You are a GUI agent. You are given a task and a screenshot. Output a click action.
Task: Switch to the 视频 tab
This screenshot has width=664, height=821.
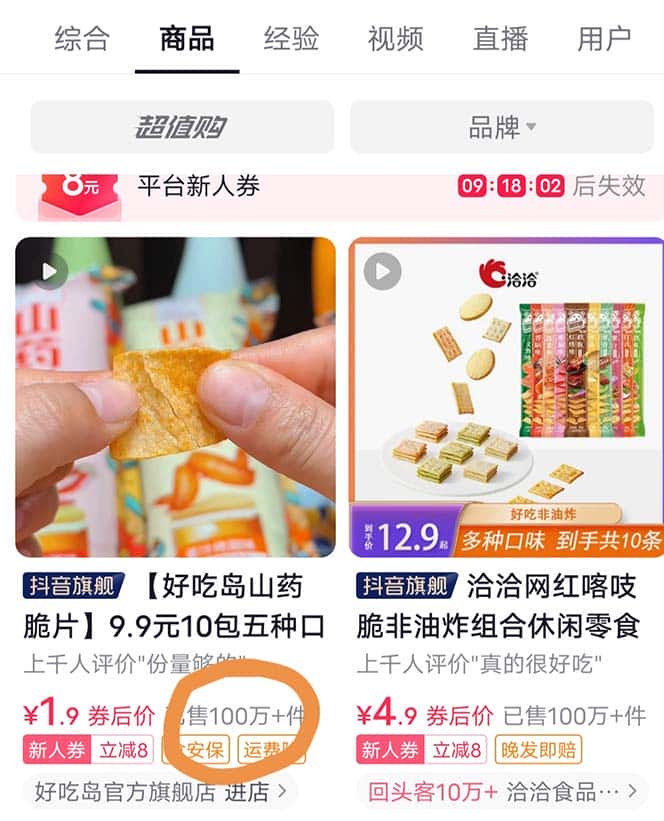[395, 39]
